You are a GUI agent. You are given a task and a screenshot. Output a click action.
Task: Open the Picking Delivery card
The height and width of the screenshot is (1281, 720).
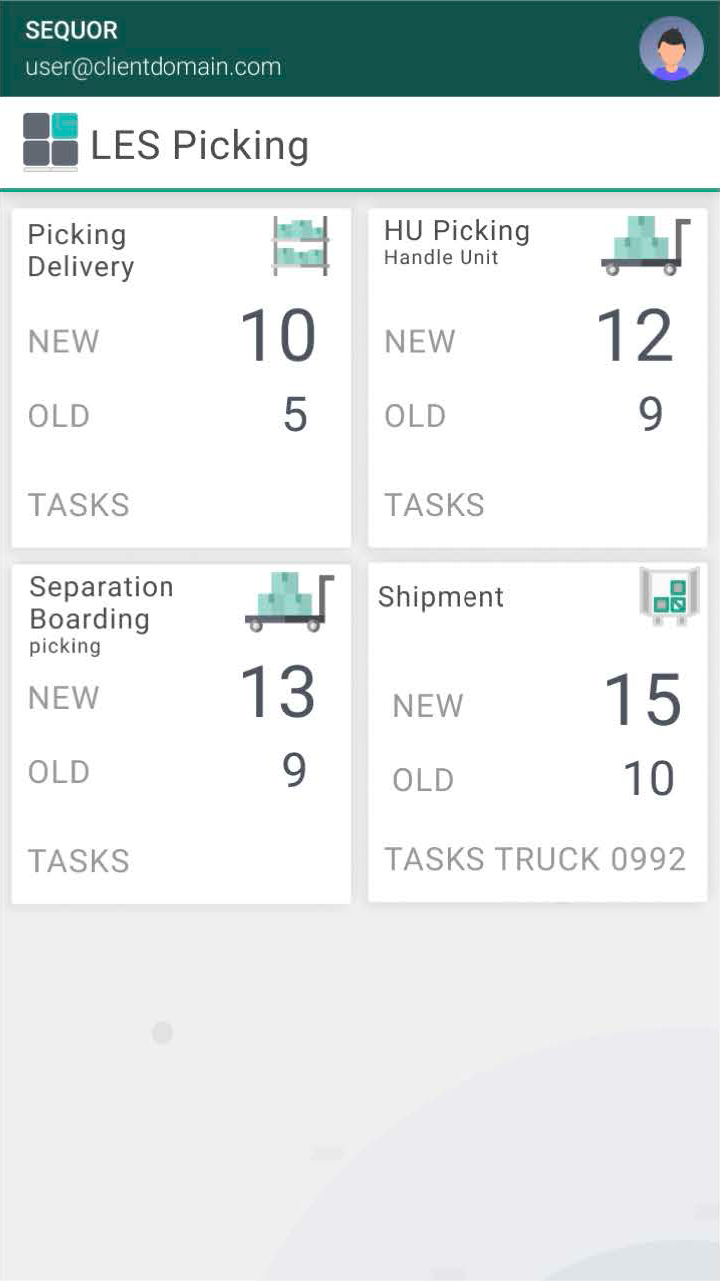(x=181, y=377)
